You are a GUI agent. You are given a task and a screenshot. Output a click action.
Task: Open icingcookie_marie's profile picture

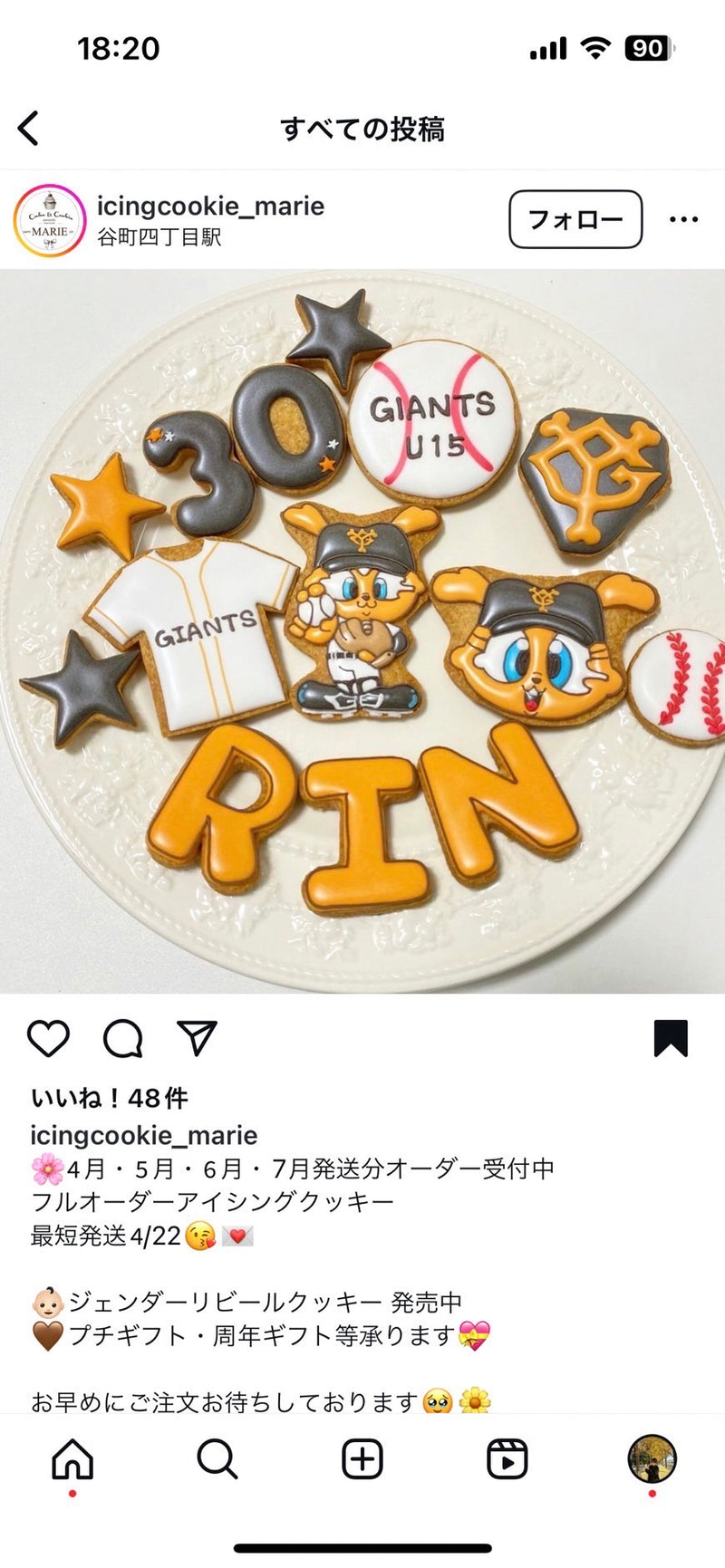click(50, 220)
